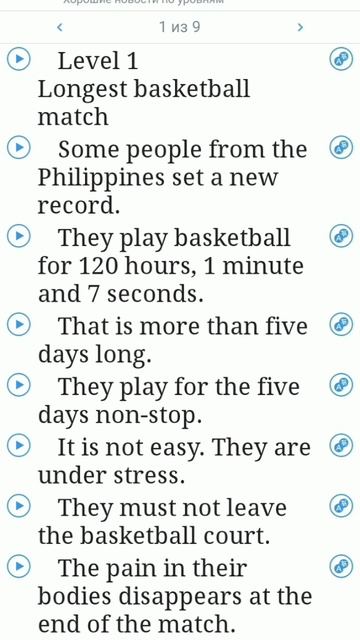Translate the 120 hours sentence

click(341, 236)
